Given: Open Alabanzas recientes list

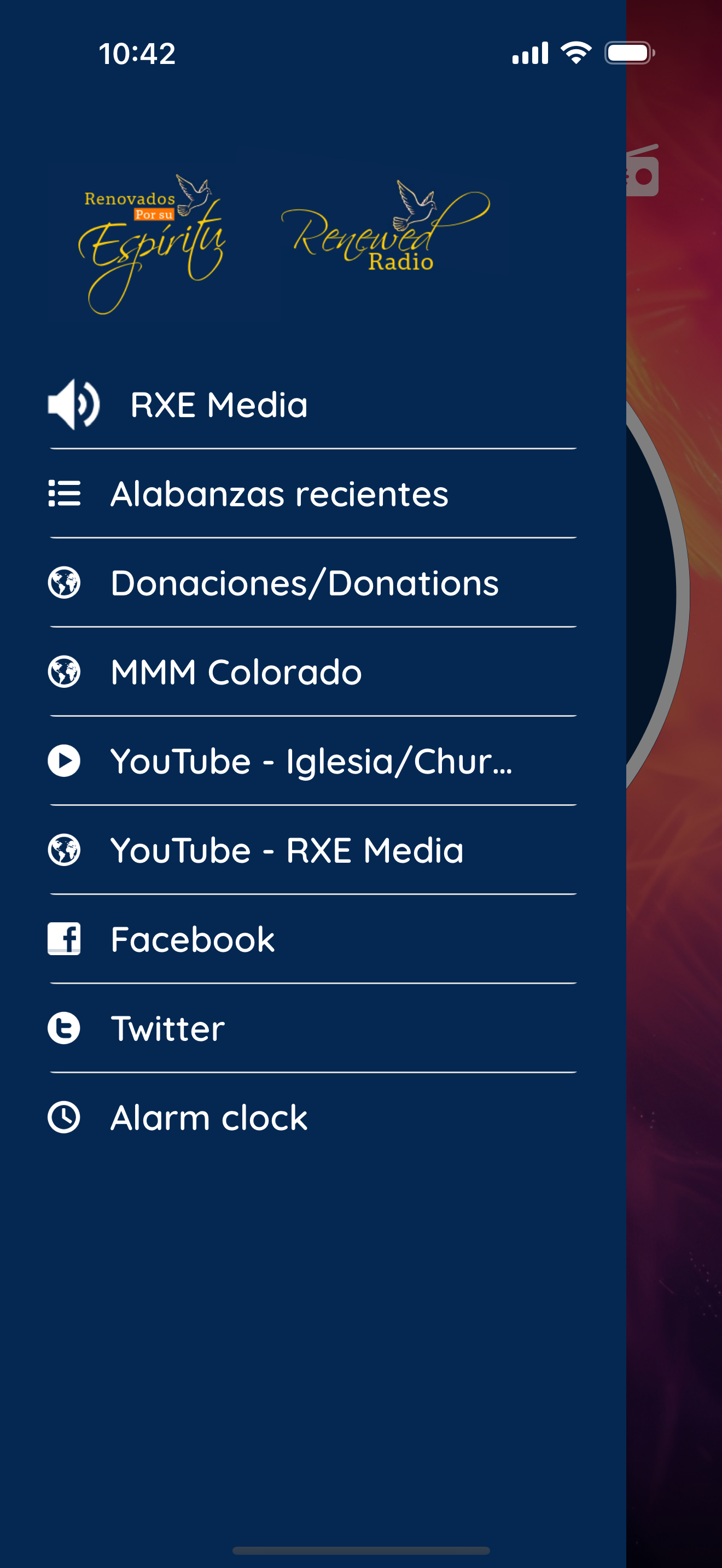Looking at the screenshot, I should coord(313,494).
